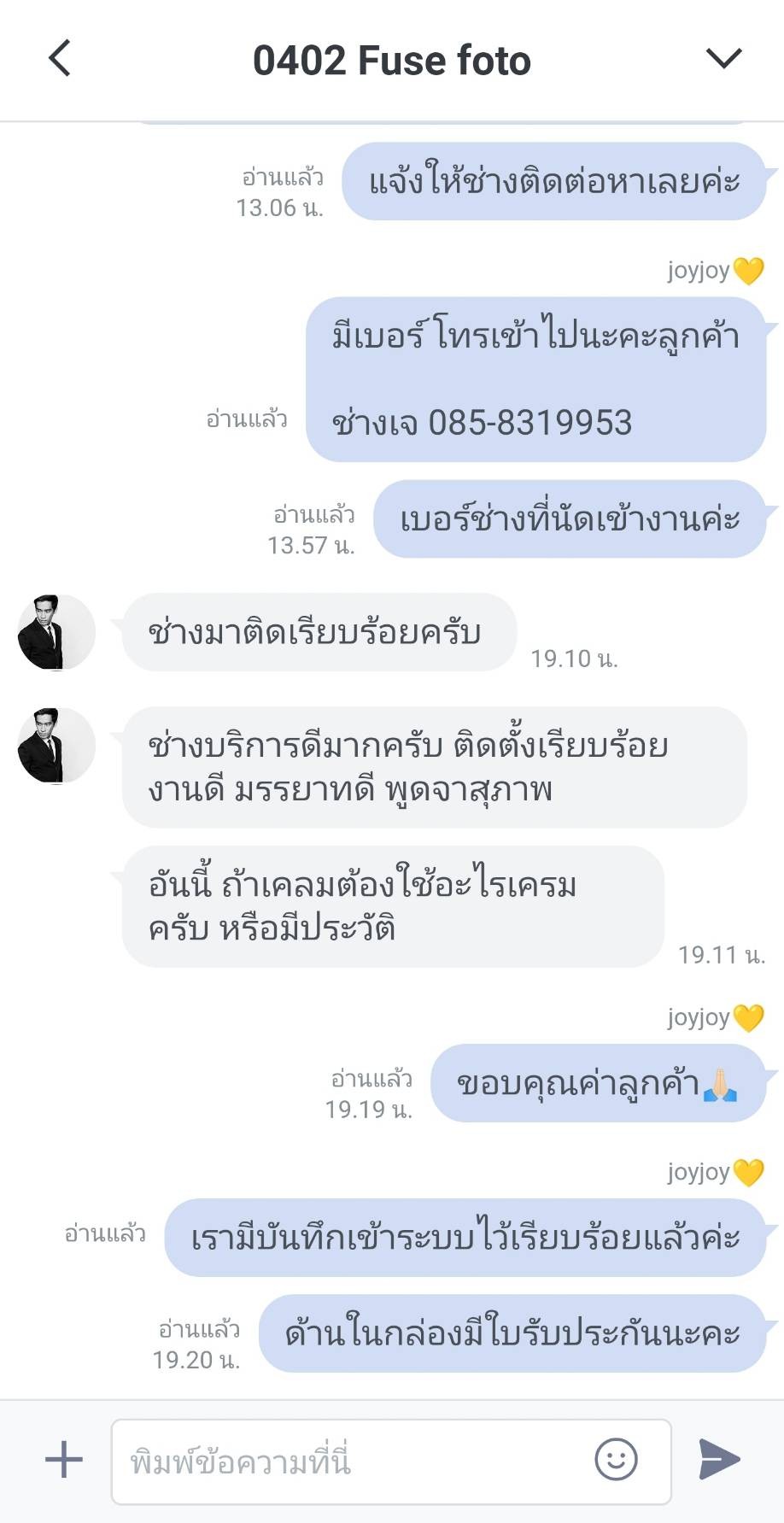Screen dimensions: 784x1523
Task: Open the chat title 0402 Fuse foto
Action: click(392, 60)
